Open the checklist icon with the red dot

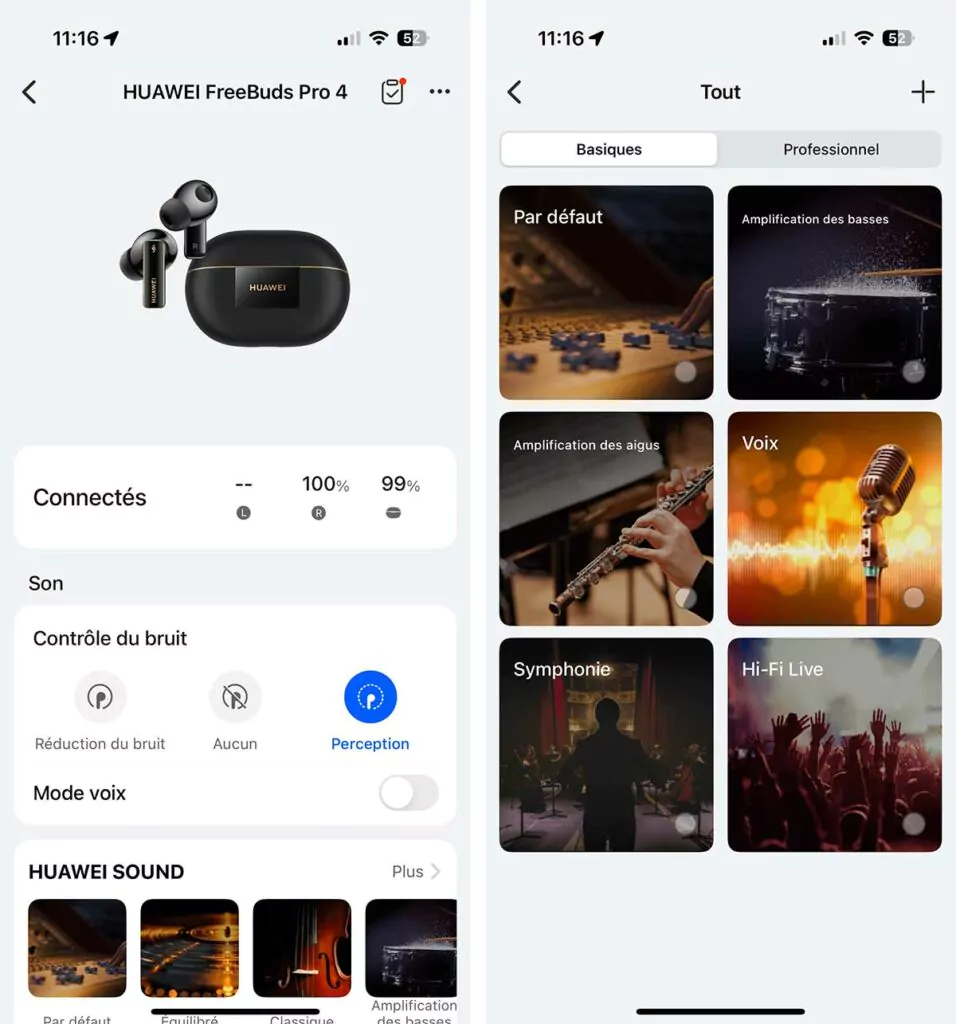[x=392, y=92]
